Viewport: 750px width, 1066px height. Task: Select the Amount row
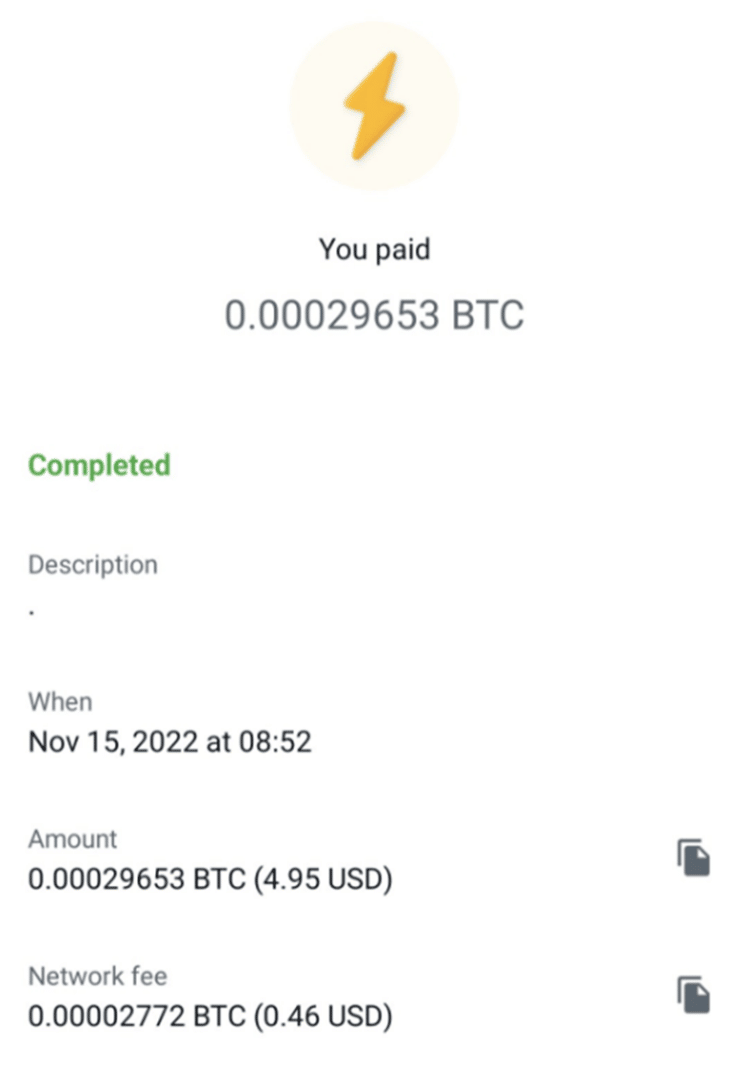tap(210, 858)
